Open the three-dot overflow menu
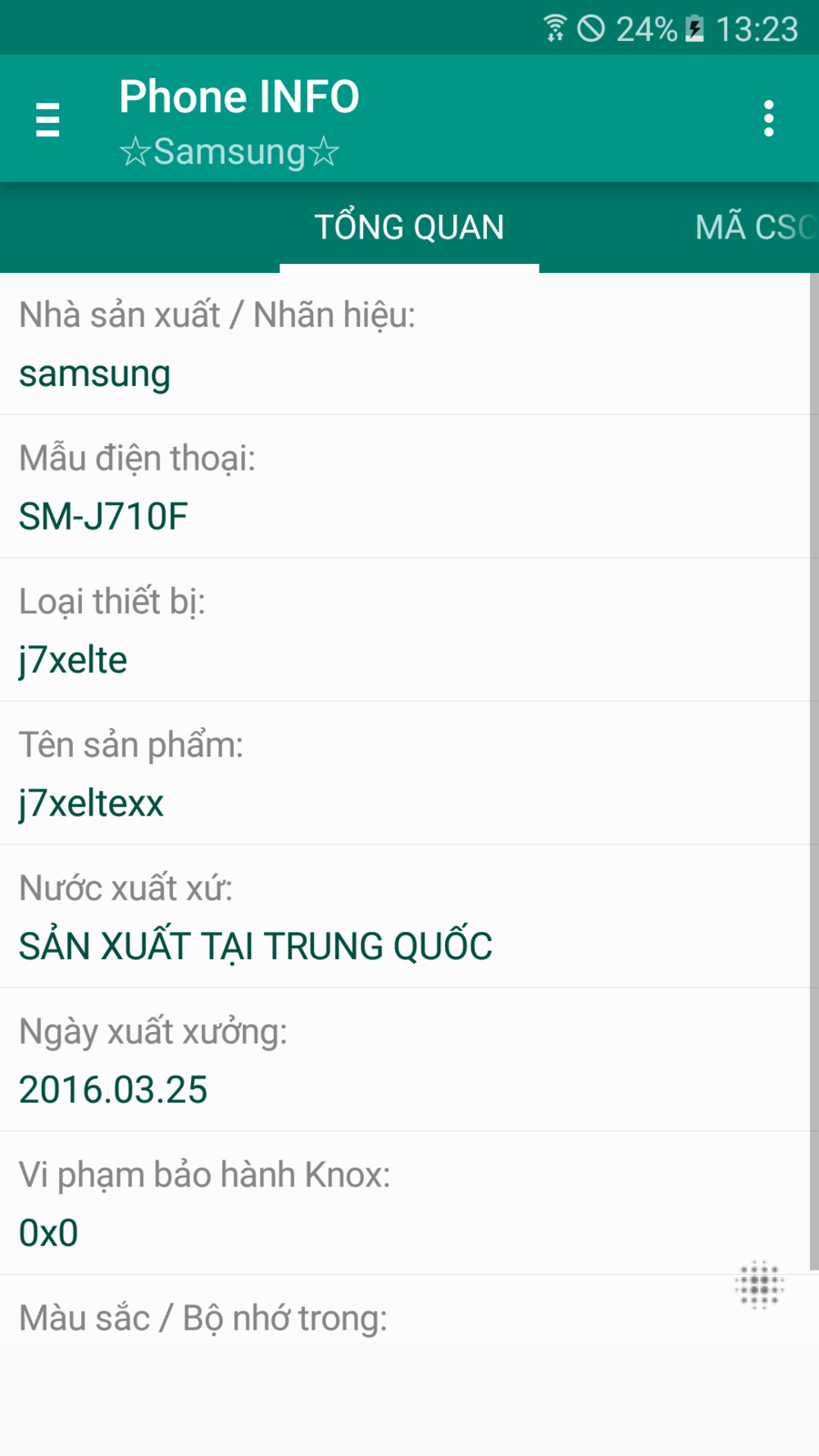 769,119
